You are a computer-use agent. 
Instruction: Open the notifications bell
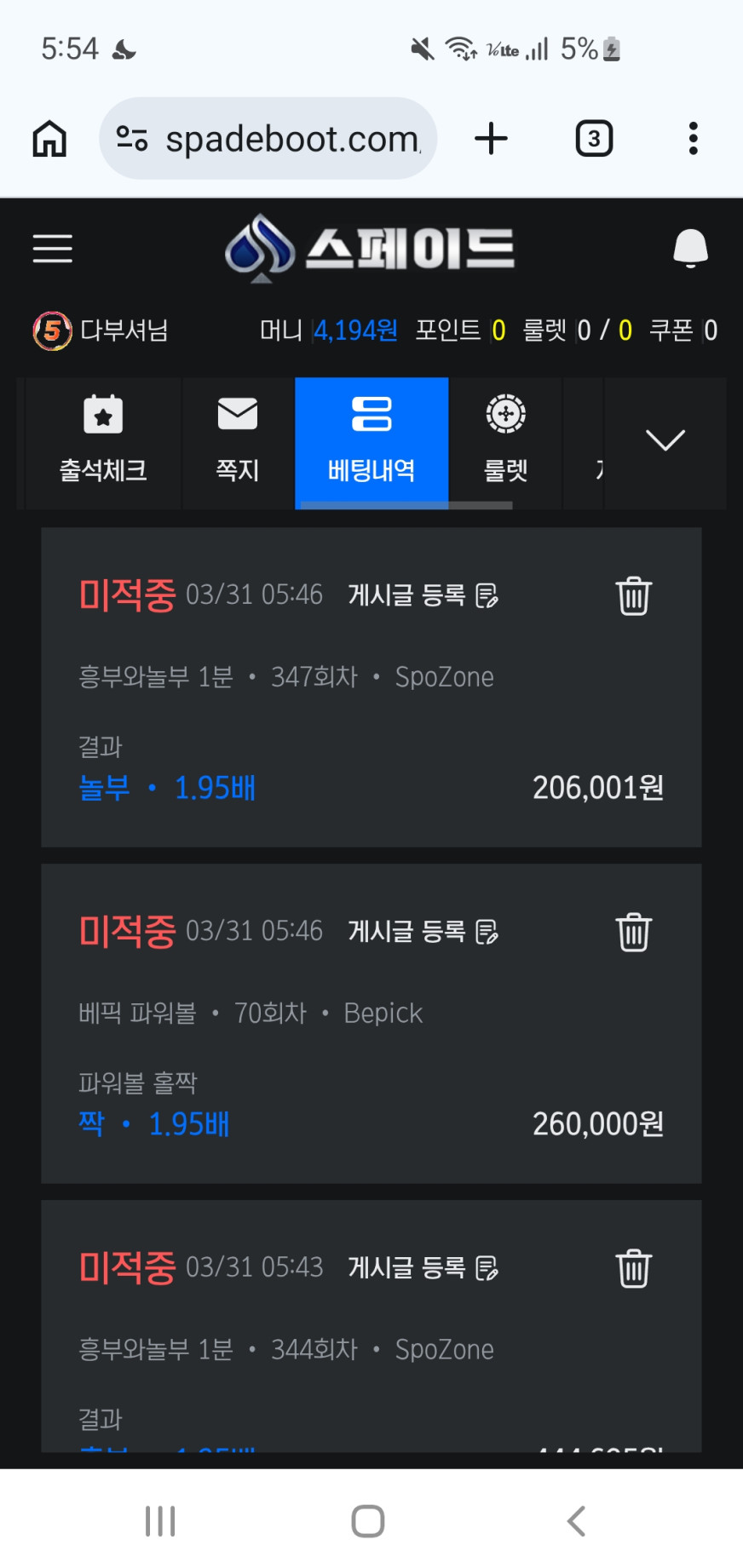point(690,248)
